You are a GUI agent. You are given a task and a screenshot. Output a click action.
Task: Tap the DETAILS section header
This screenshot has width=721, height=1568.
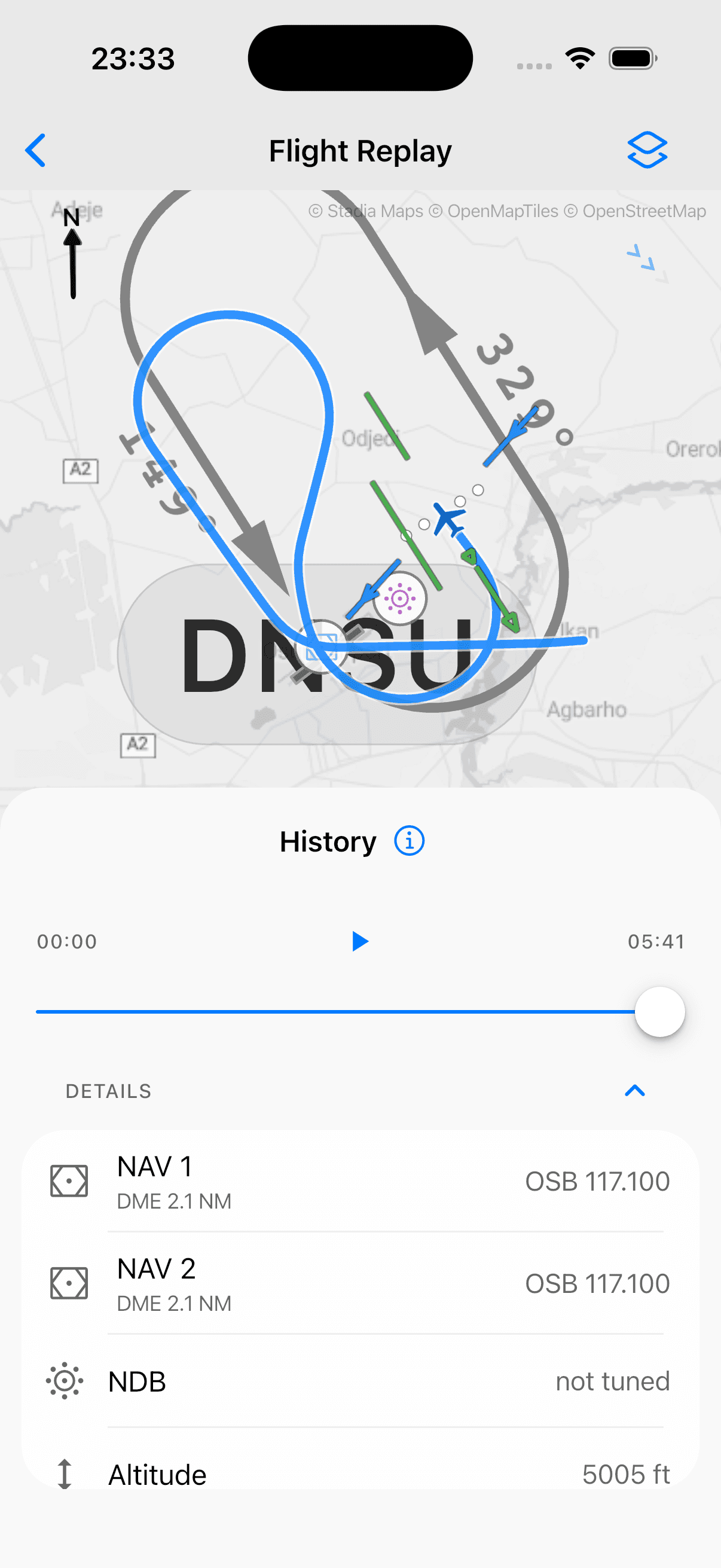108,1091
